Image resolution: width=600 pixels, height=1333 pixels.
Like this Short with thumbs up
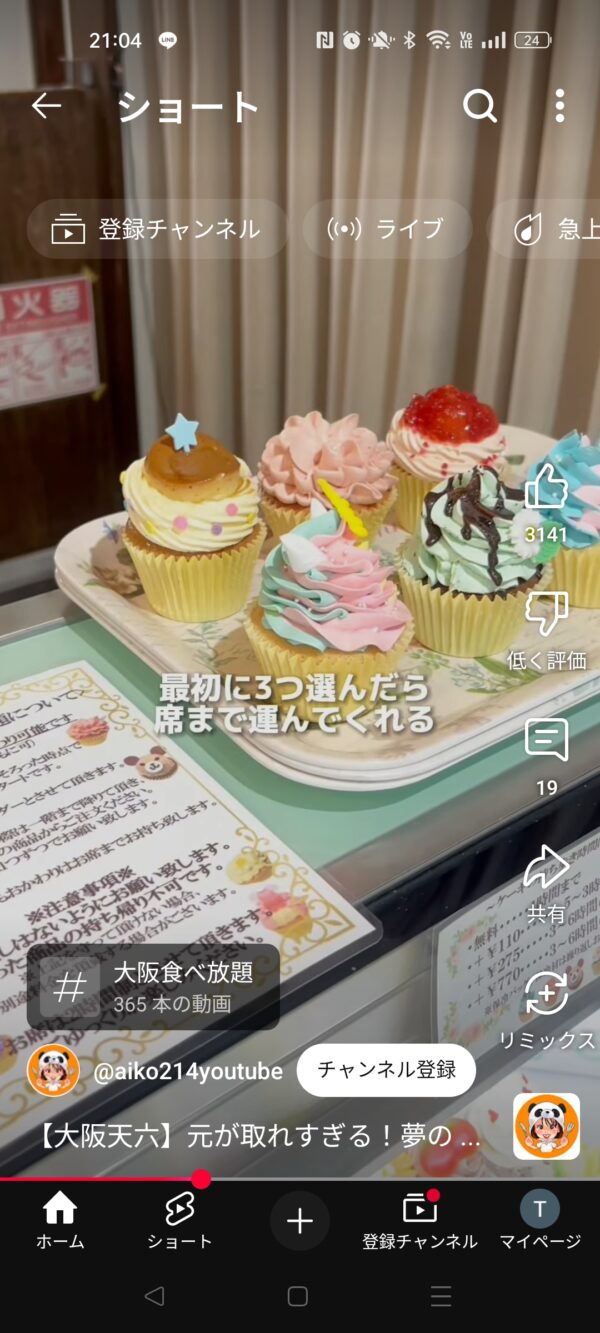(546, 490)
